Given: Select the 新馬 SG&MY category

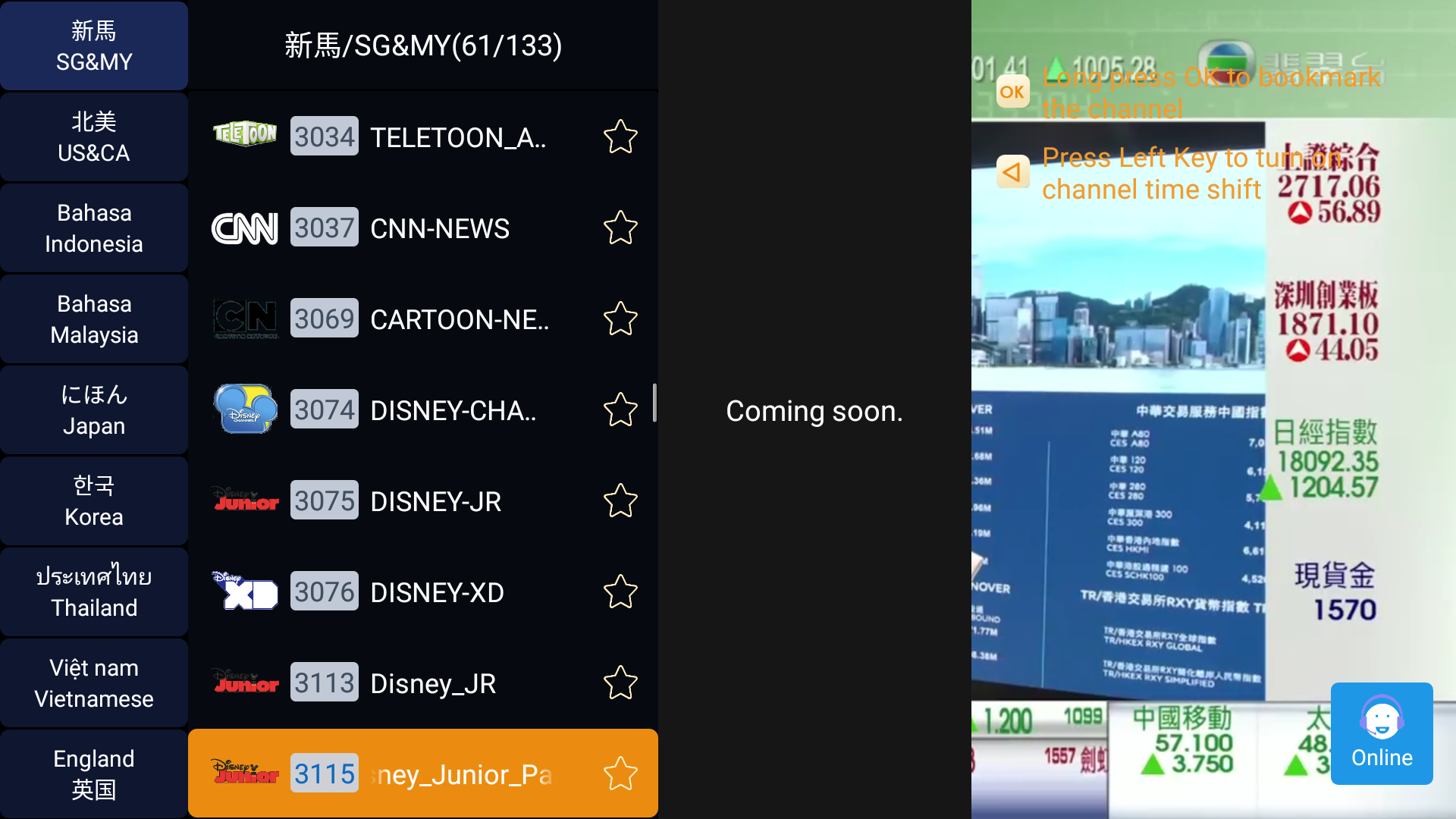Looking at the screenshot, I should pos(94,46).
